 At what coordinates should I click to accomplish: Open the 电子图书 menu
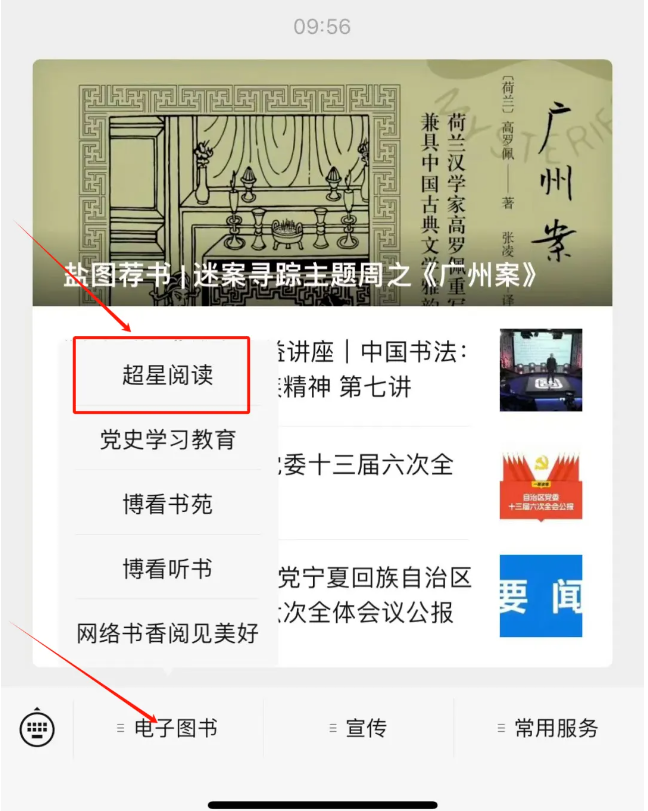pos(167,728)
